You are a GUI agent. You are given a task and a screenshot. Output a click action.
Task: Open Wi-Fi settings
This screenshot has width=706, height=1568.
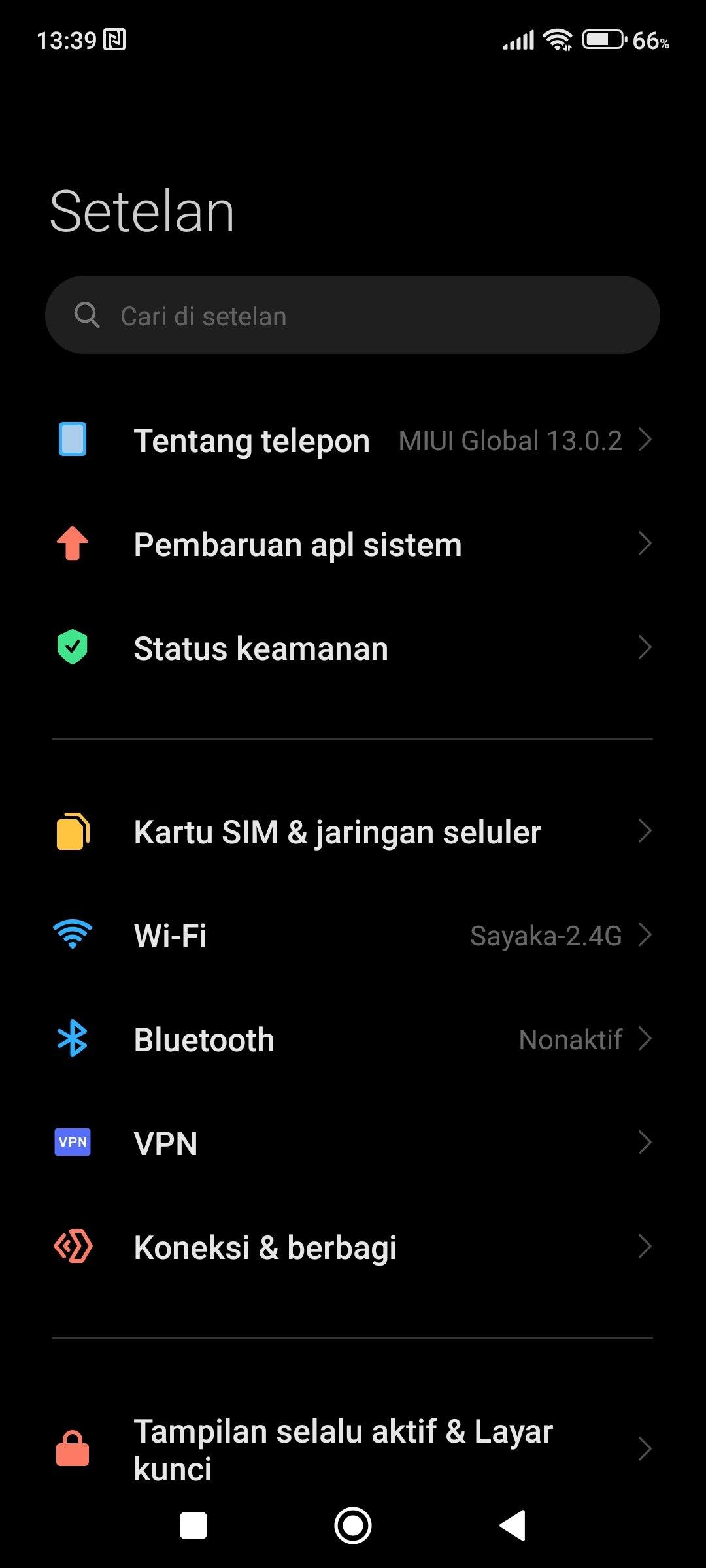click(352, 936)
